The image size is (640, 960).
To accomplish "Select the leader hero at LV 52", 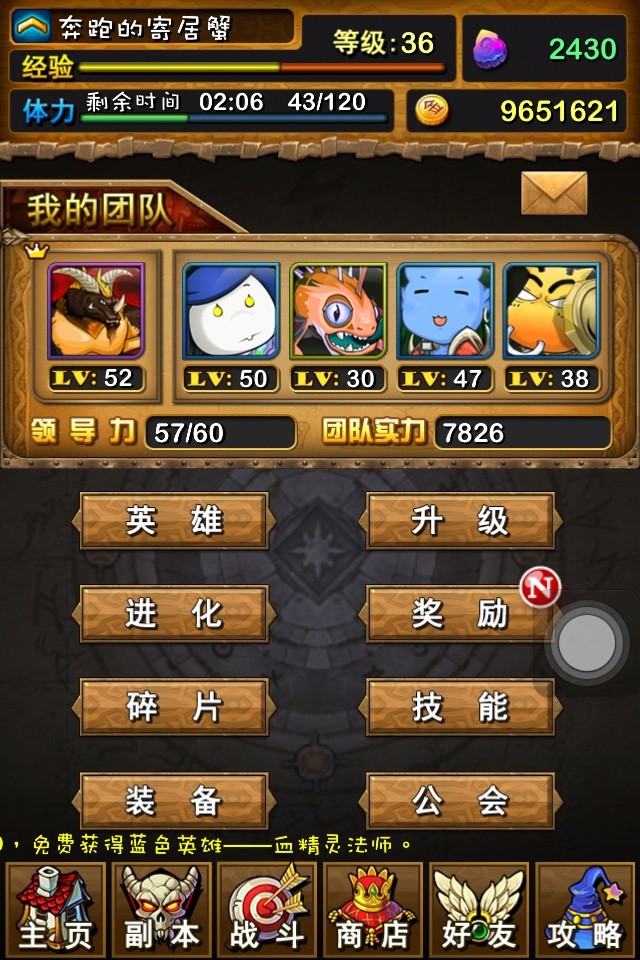I will (97, 311).
